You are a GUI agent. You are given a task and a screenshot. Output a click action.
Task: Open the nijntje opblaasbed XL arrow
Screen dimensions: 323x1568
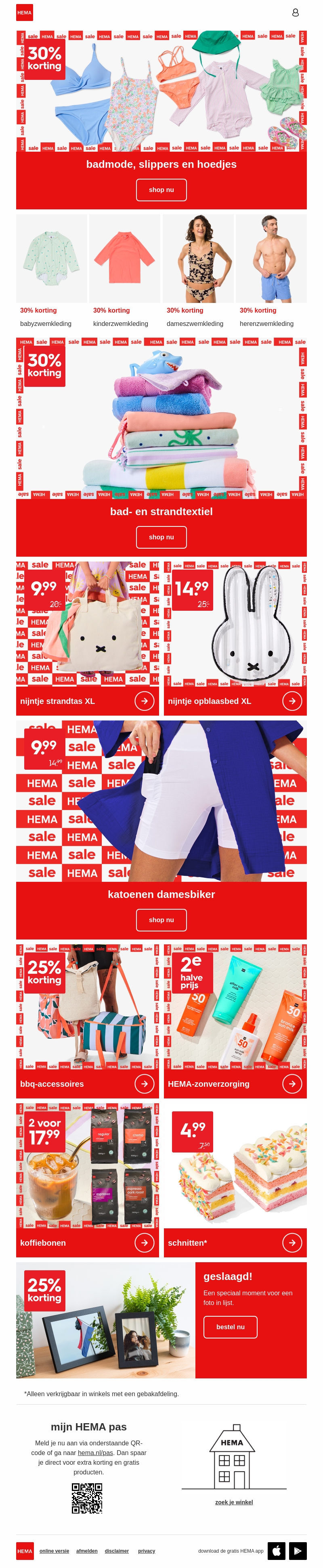pos(292,701)
